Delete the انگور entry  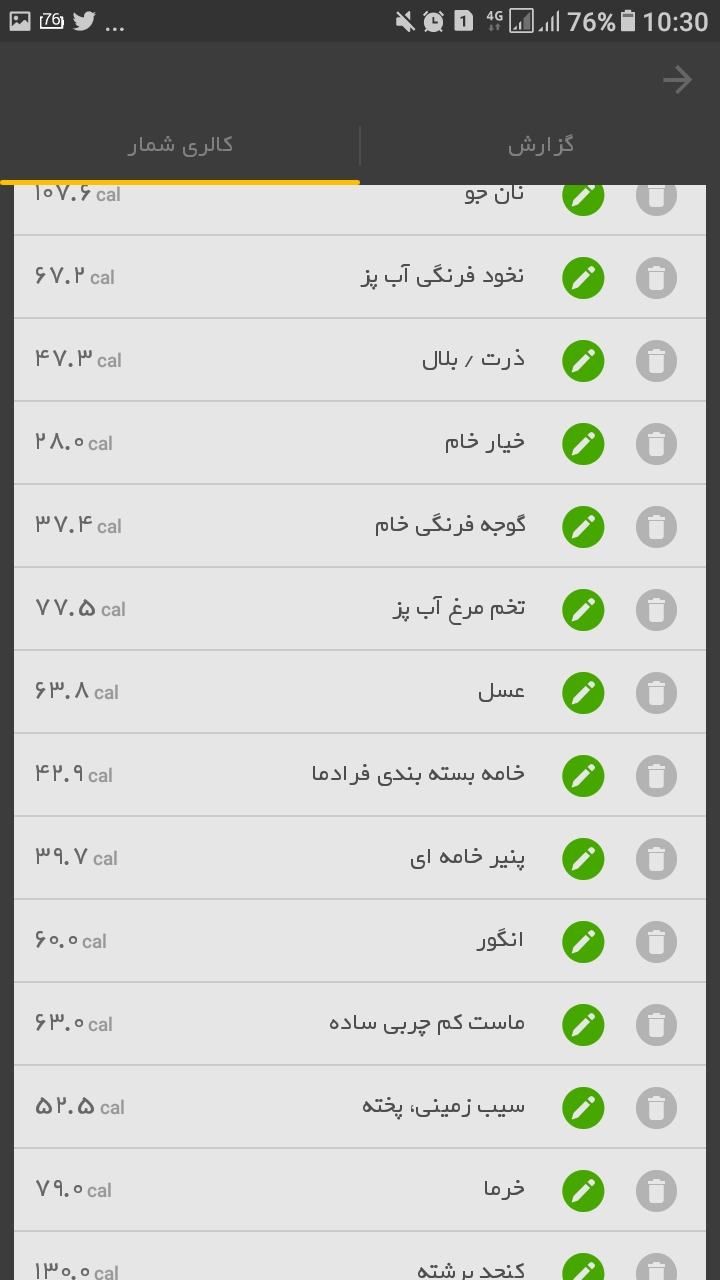pyautogui.click(x=656, y=942)
